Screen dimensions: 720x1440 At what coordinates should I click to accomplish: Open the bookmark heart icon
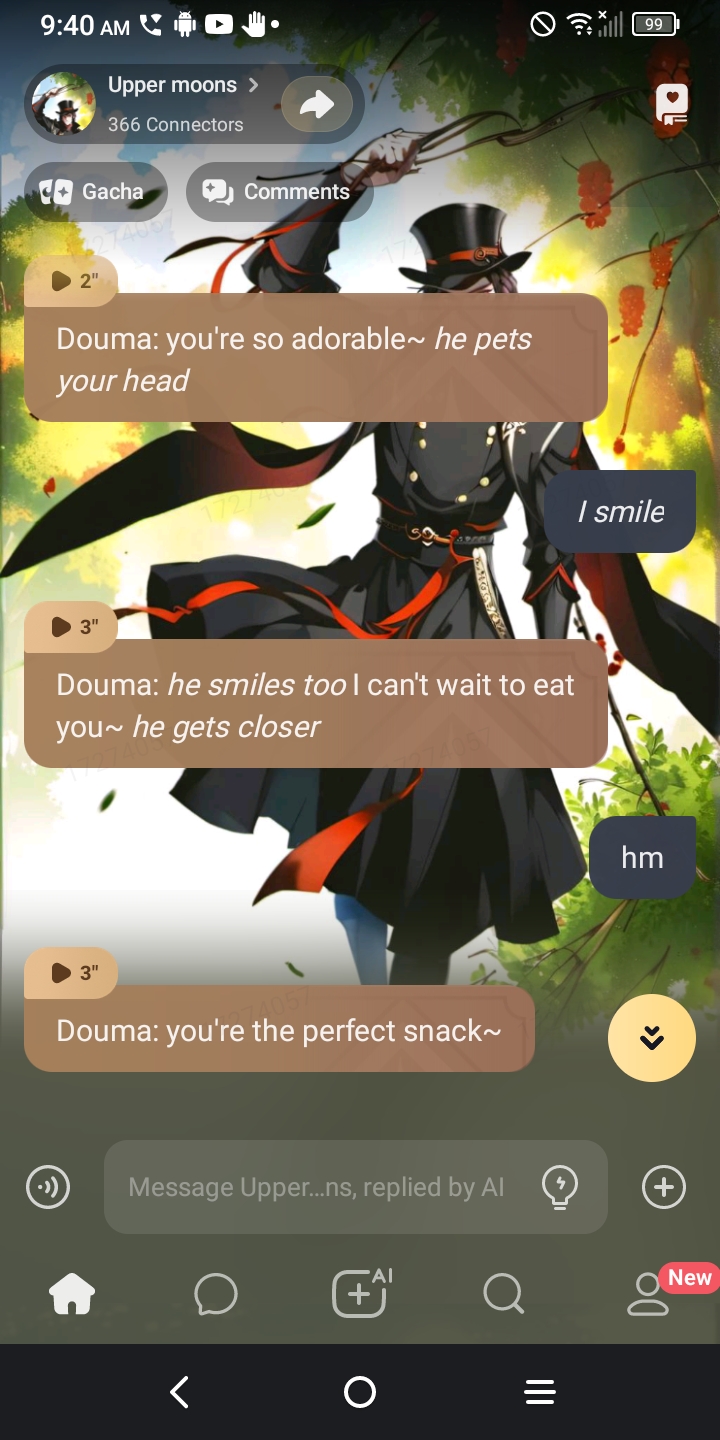pos(671,104)
